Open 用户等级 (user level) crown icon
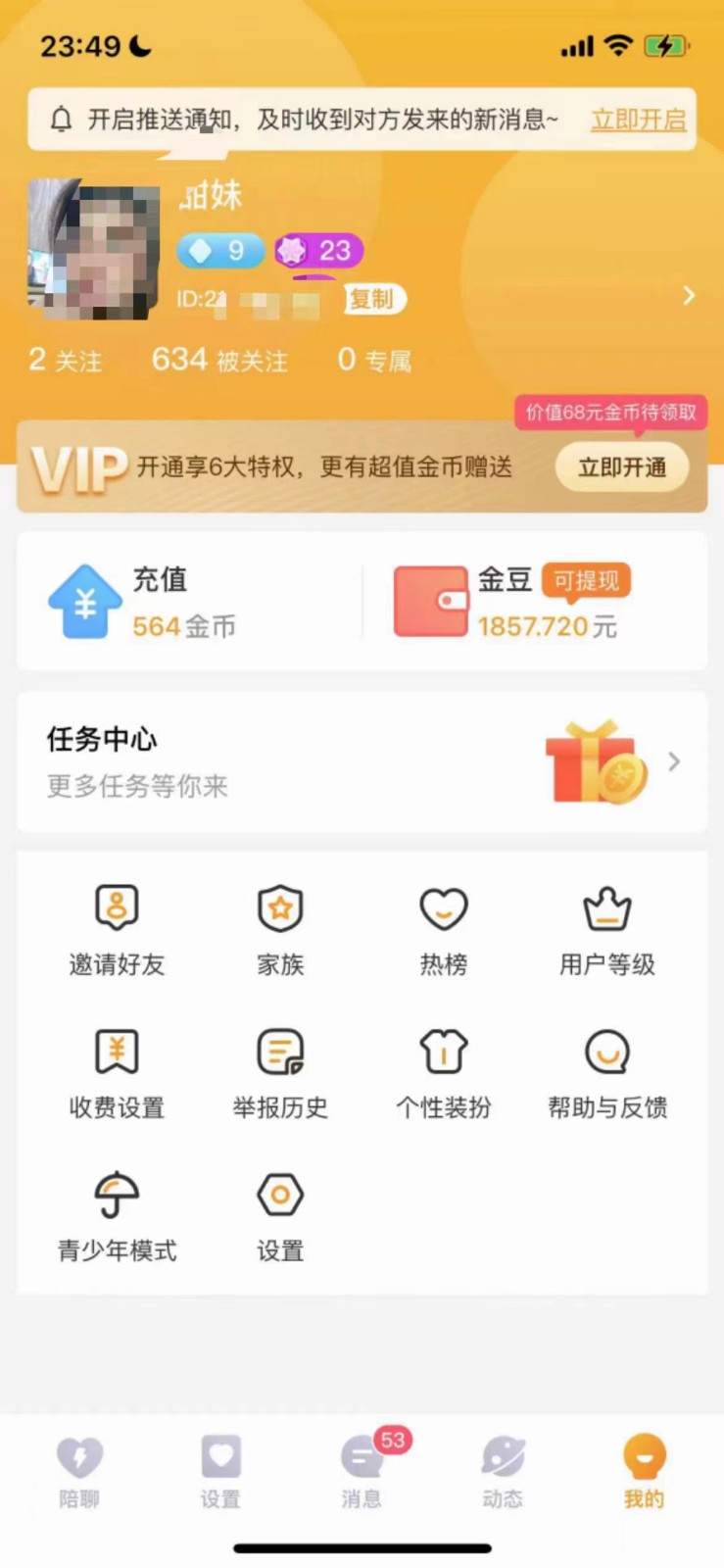Image resolution: width=724 pixels, height=1568 pixels. point(606,908)
